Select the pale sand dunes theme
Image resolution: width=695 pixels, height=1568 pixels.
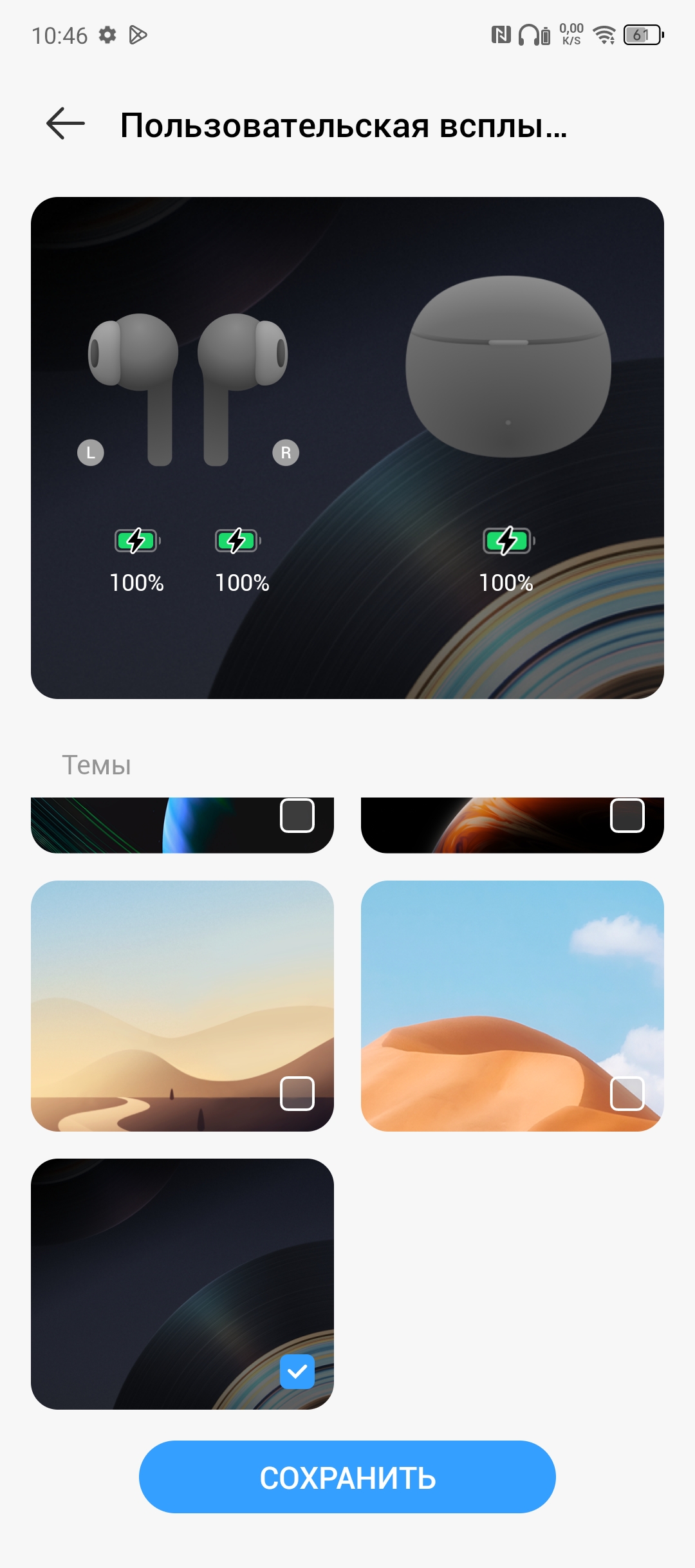[x=182, y=1005]
